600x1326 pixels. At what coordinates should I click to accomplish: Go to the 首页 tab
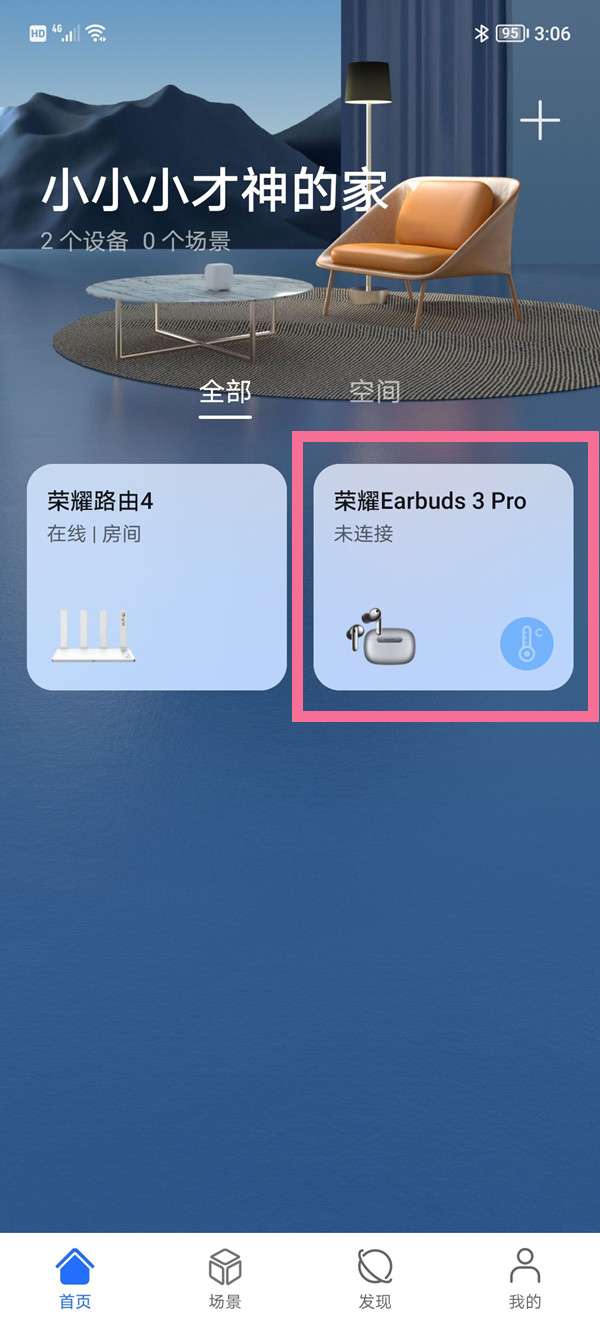point(75,1279)
